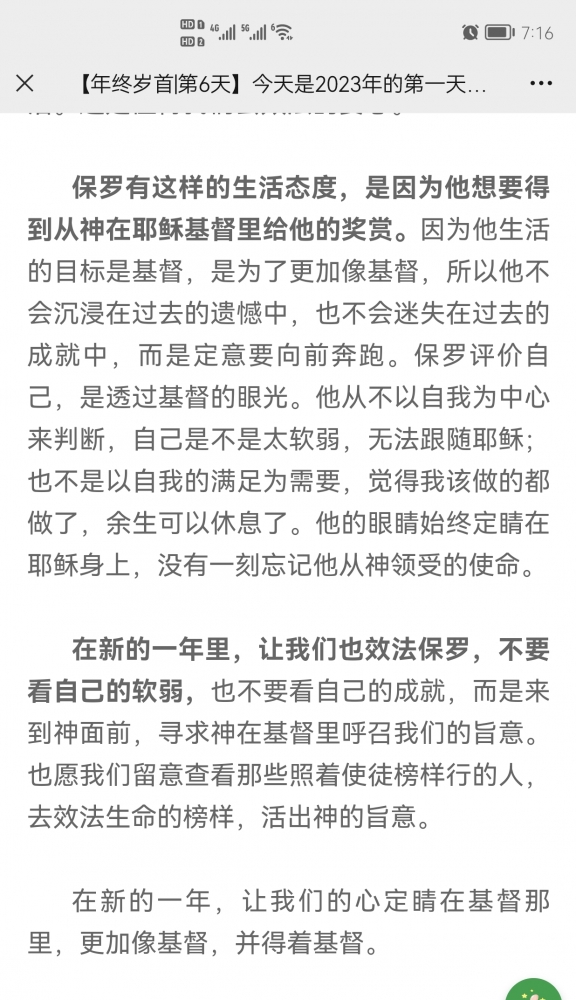Tap the green floating button
The image size is (576, 1000).
click(x=535, y=990)
